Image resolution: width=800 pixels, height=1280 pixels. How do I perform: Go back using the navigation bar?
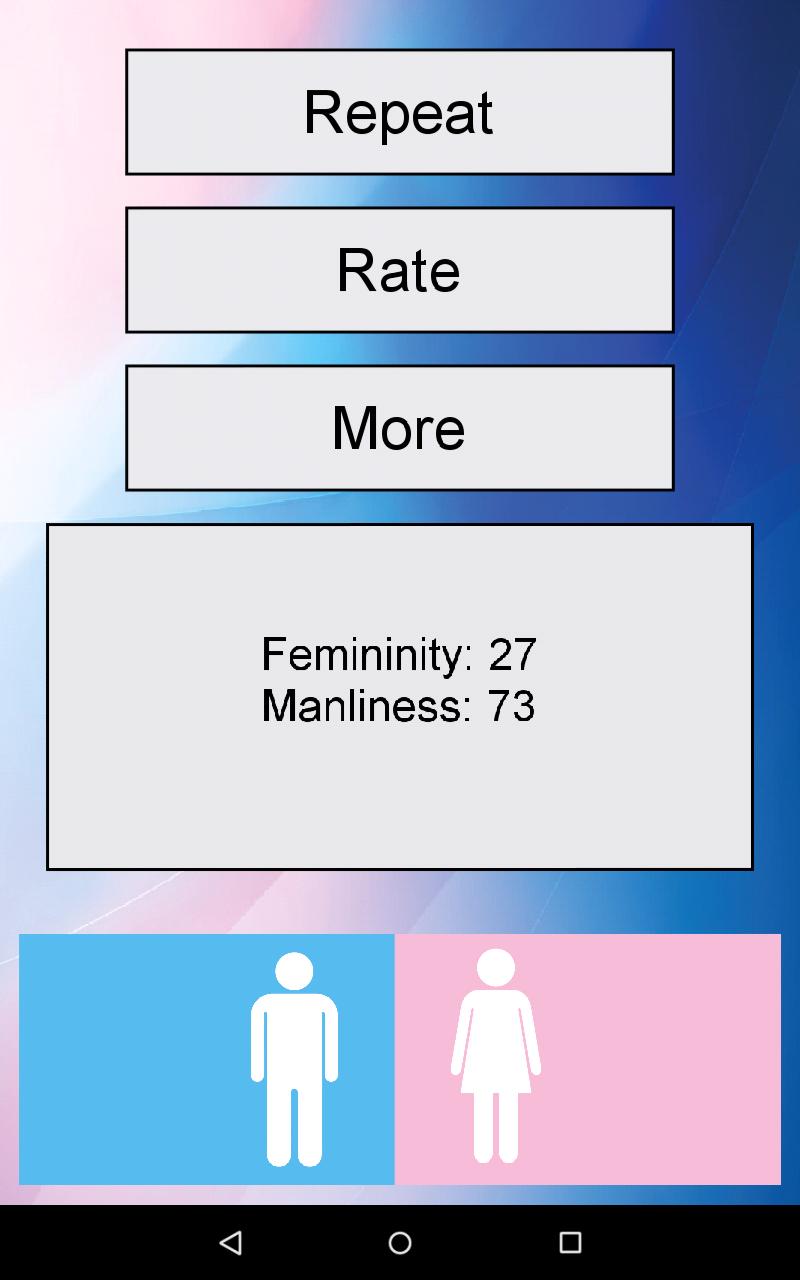coord(231,1242)
